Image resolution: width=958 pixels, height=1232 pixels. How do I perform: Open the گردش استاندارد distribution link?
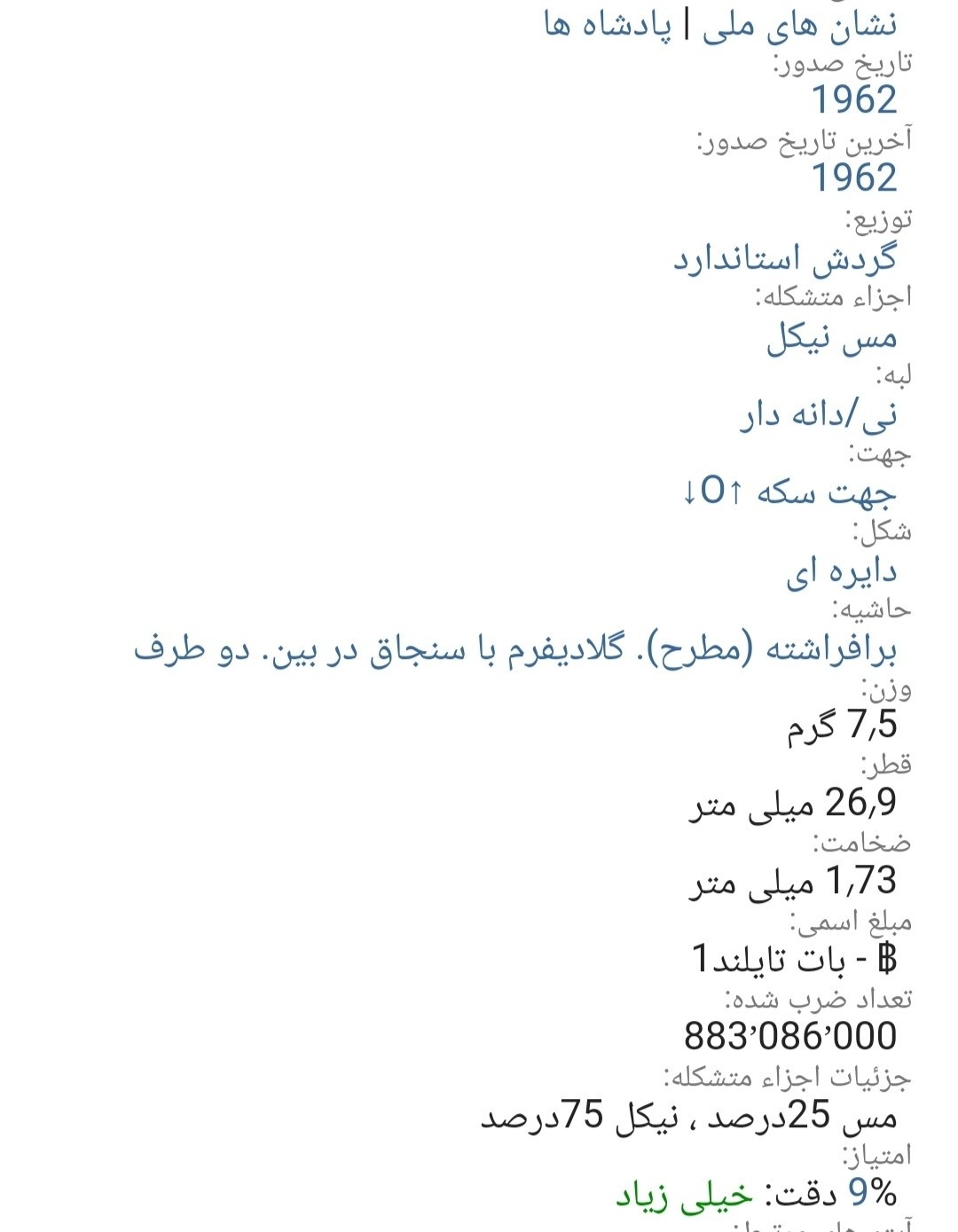click(784, 259)
